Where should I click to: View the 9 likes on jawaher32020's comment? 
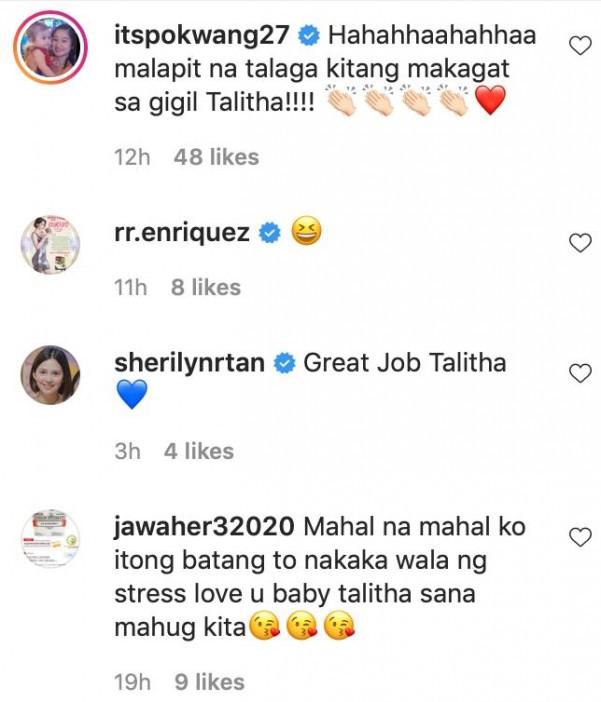coord(209,682)
